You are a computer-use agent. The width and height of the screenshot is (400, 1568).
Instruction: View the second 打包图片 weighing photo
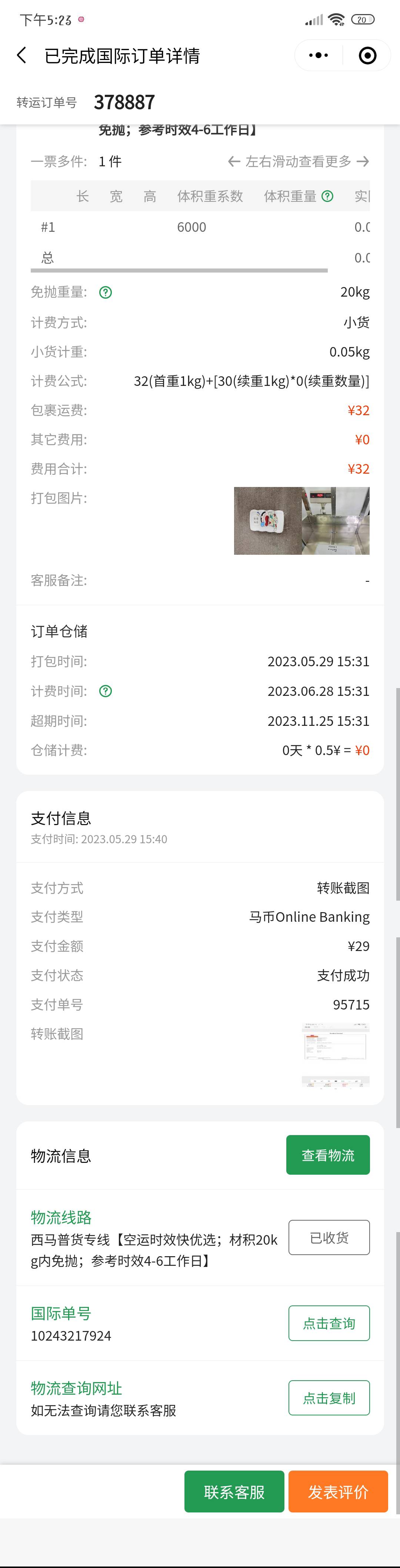tap(336, 520)
